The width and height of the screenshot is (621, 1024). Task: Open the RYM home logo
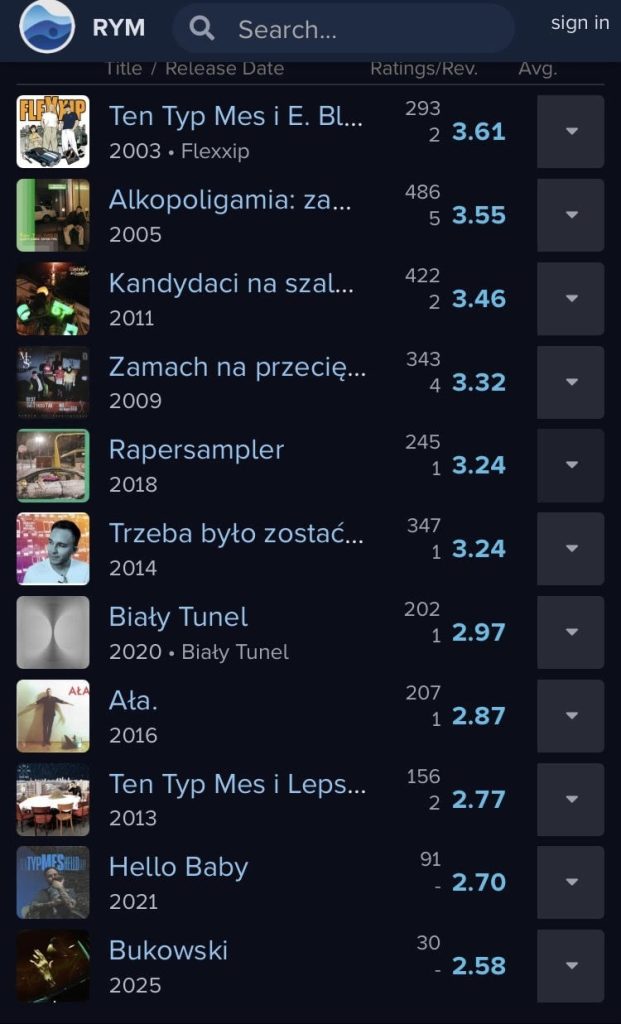pos(47,27)
